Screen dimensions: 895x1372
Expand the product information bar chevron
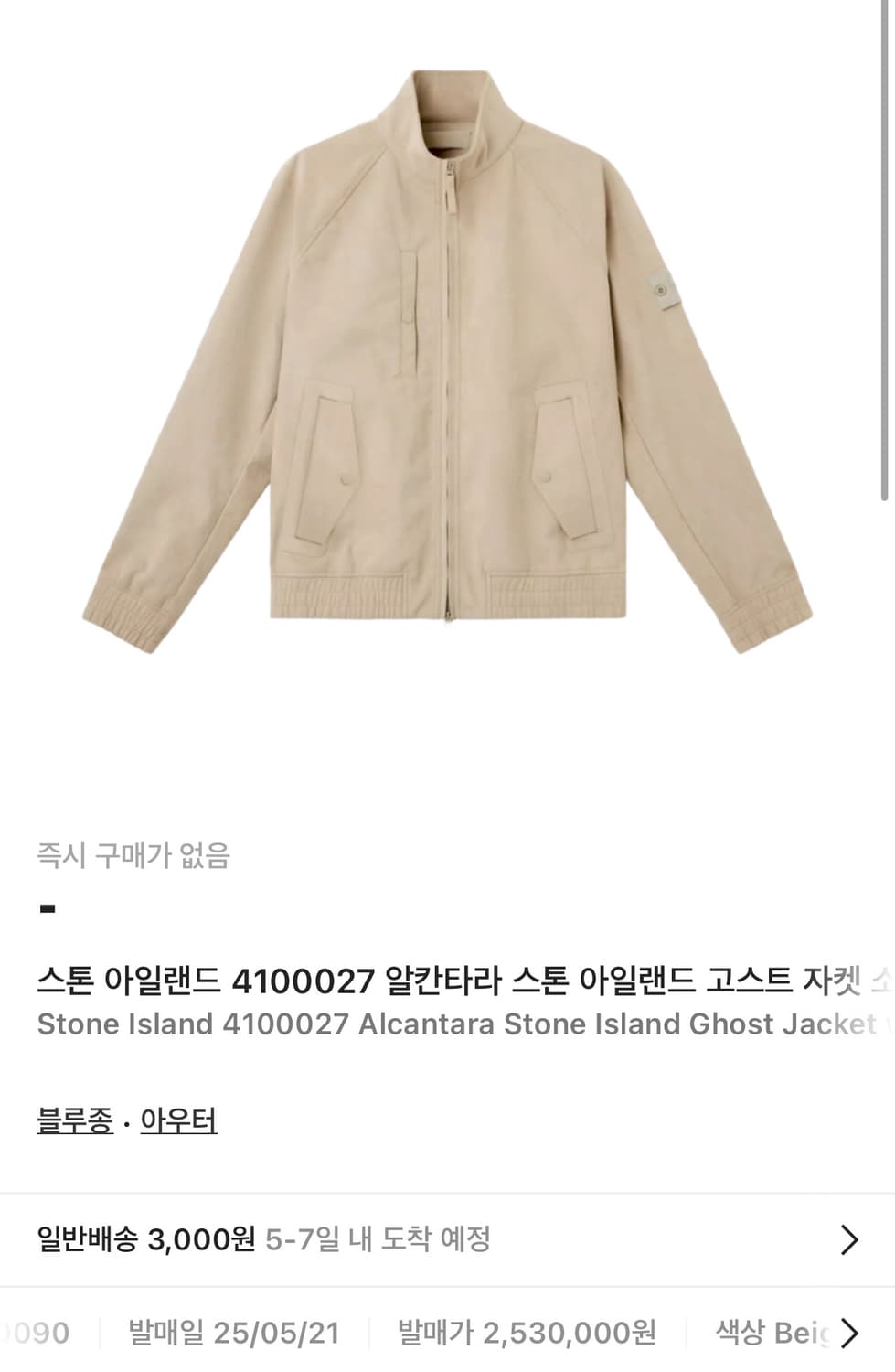[850, 1334]
